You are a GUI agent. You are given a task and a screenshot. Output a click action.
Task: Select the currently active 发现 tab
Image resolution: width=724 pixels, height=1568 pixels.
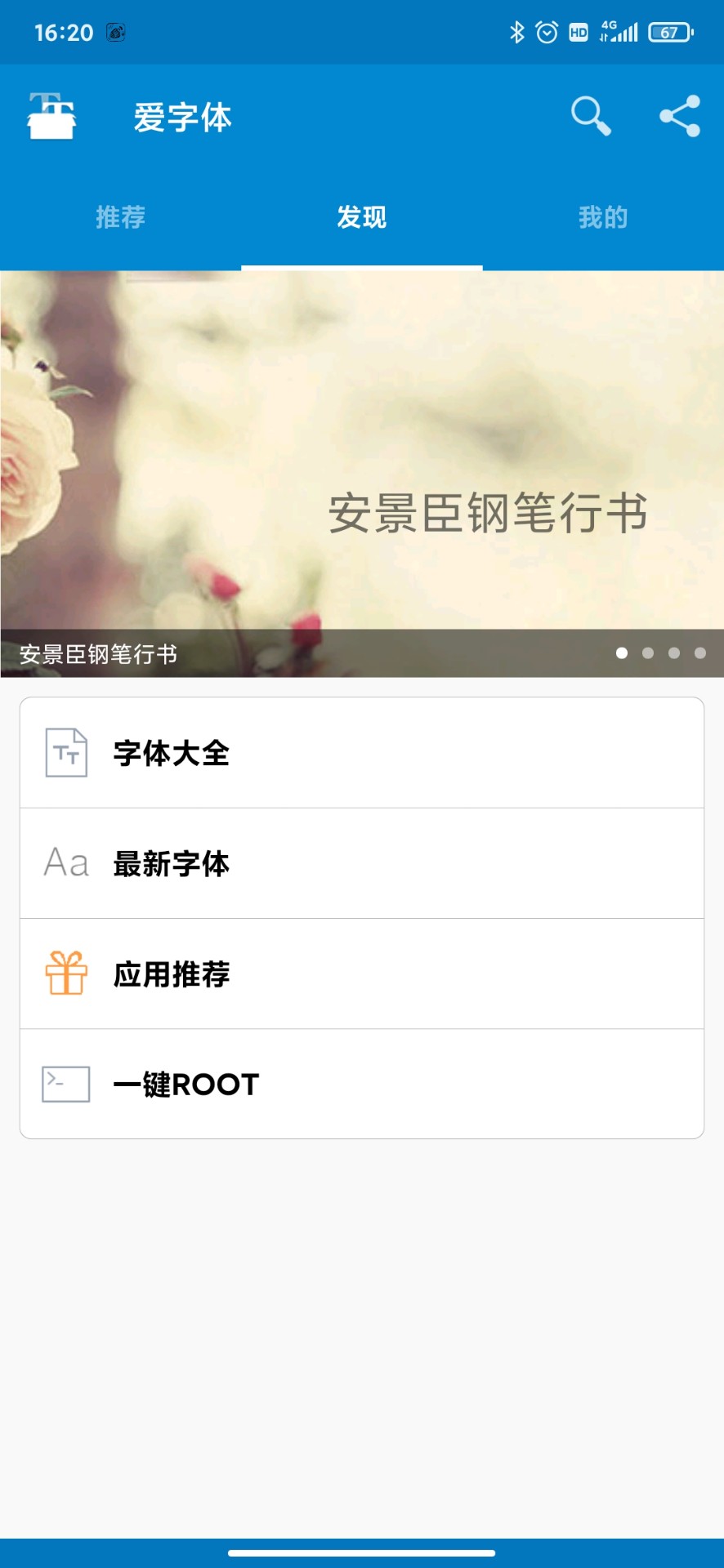[361, 217]
